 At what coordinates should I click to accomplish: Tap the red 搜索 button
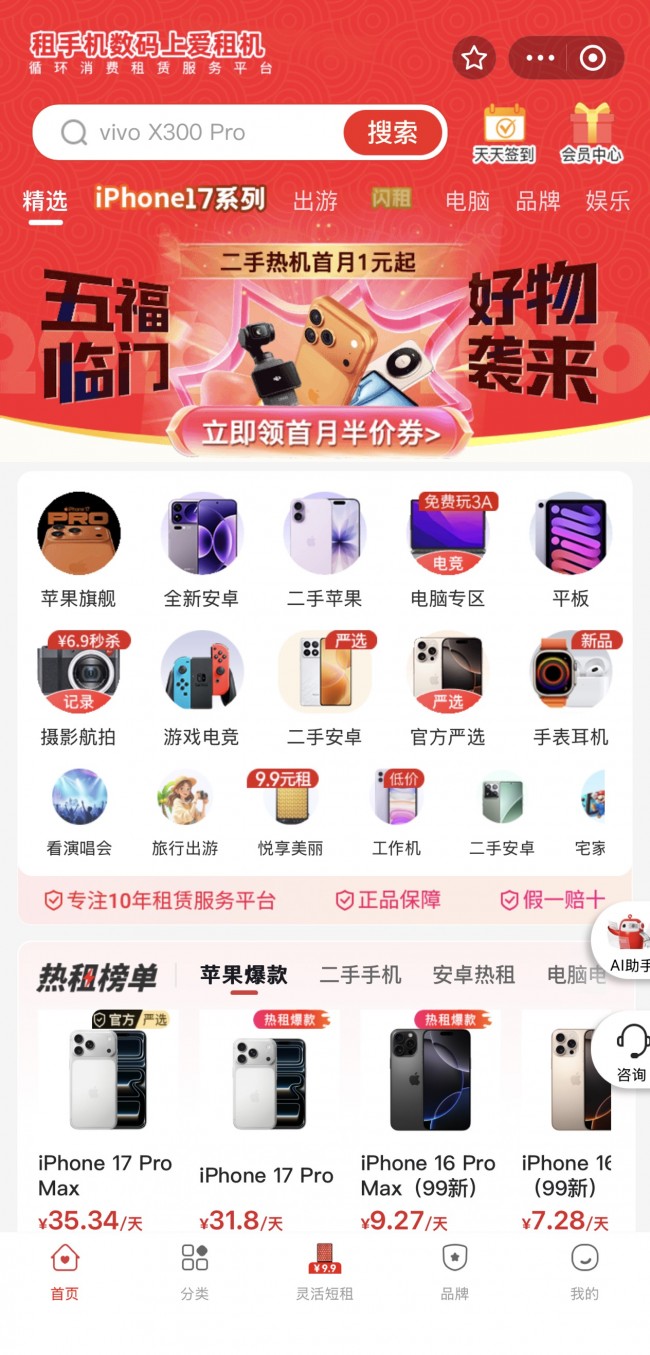click(x=392, y=132)
